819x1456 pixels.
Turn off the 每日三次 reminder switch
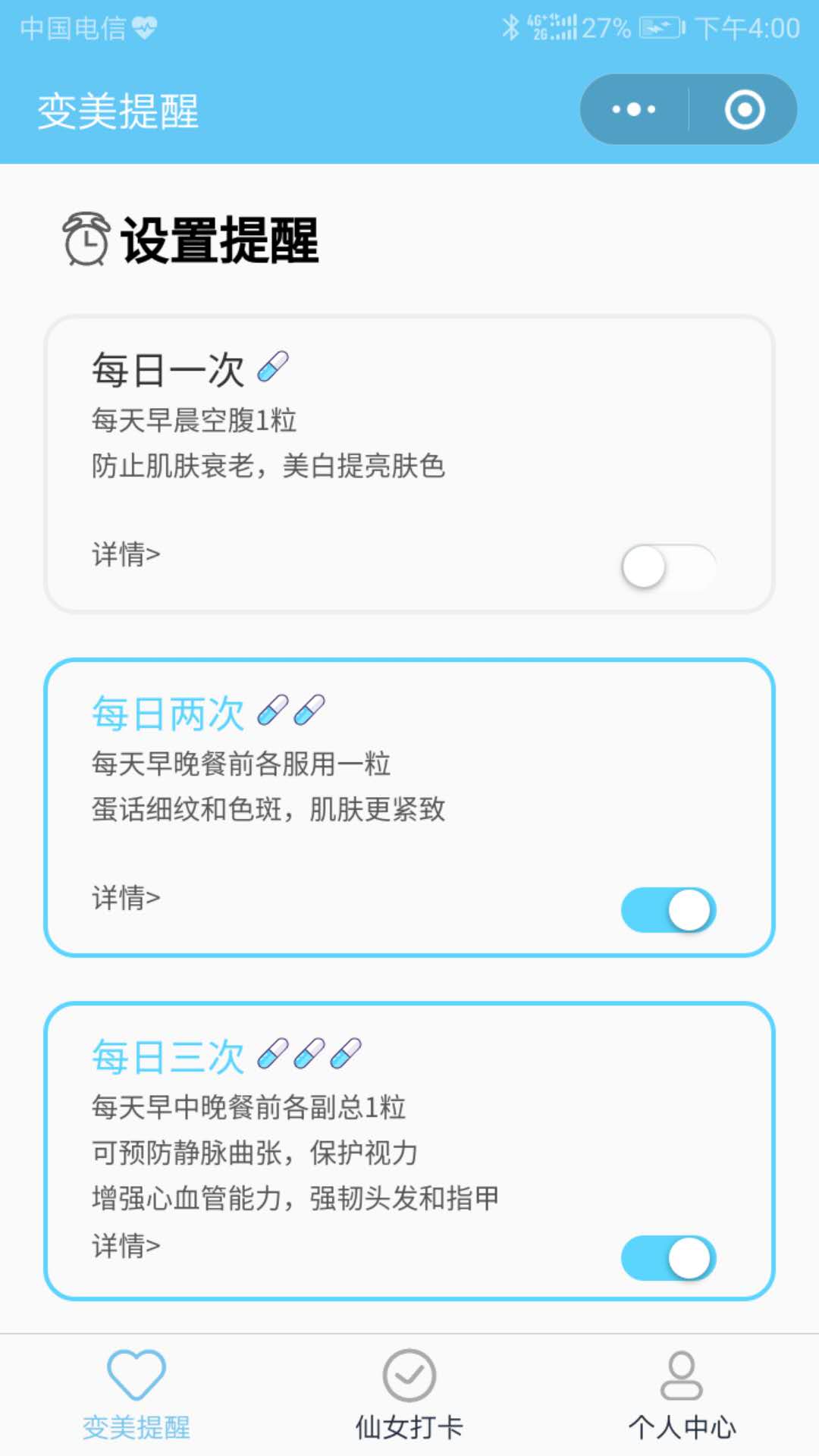tap(668, 1258)
